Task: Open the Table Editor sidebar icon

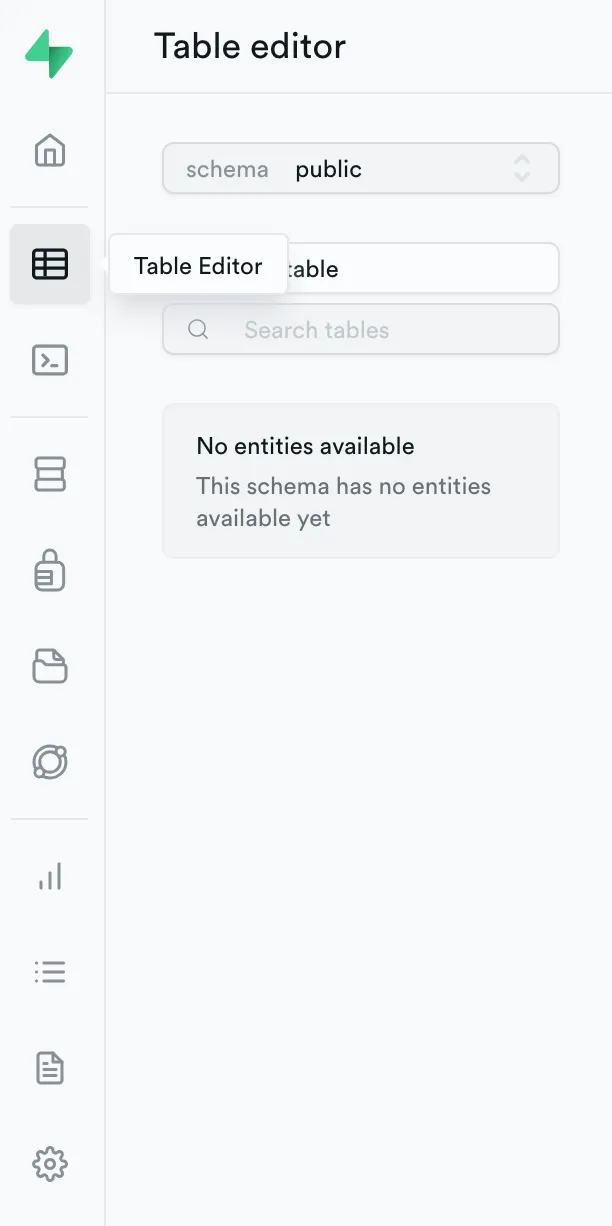Action: [x=50, y=264]
